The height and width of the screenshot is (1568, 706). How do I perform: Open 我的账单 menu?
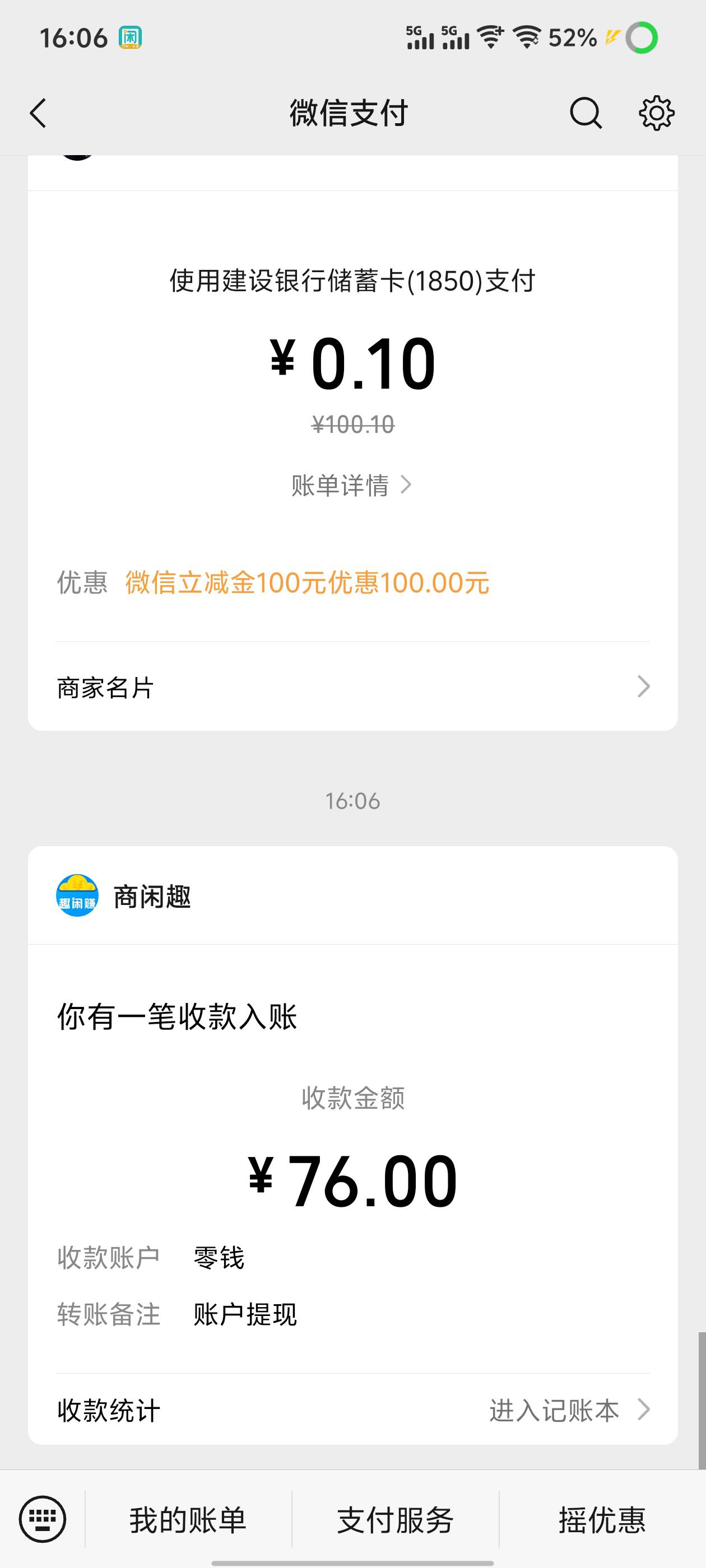[x=188, y=1519]
